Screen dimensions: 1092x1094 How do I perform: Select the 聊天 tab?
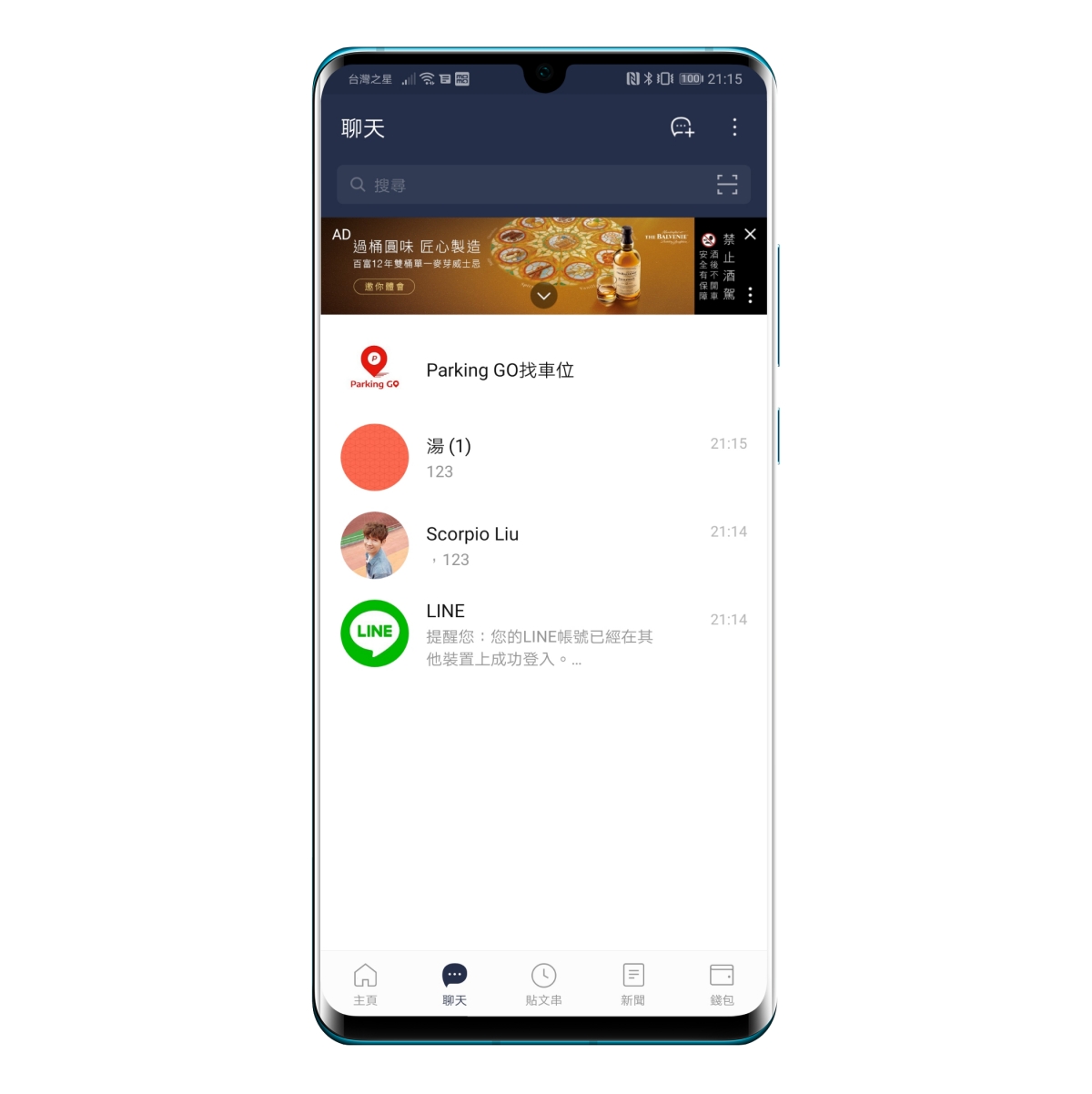(454, 984)
